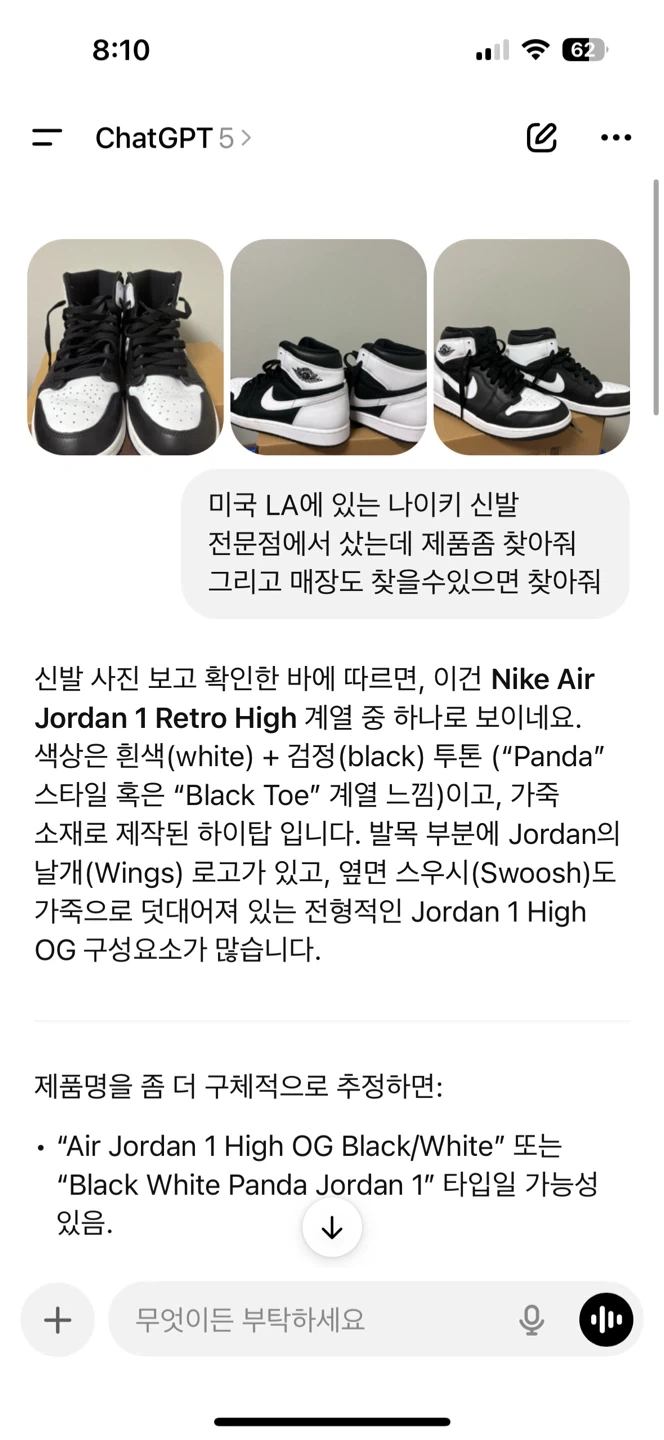This screenshot has height=1440, width=664.
Task: Tap the plus attachment button
Action: coord(58,1320)
